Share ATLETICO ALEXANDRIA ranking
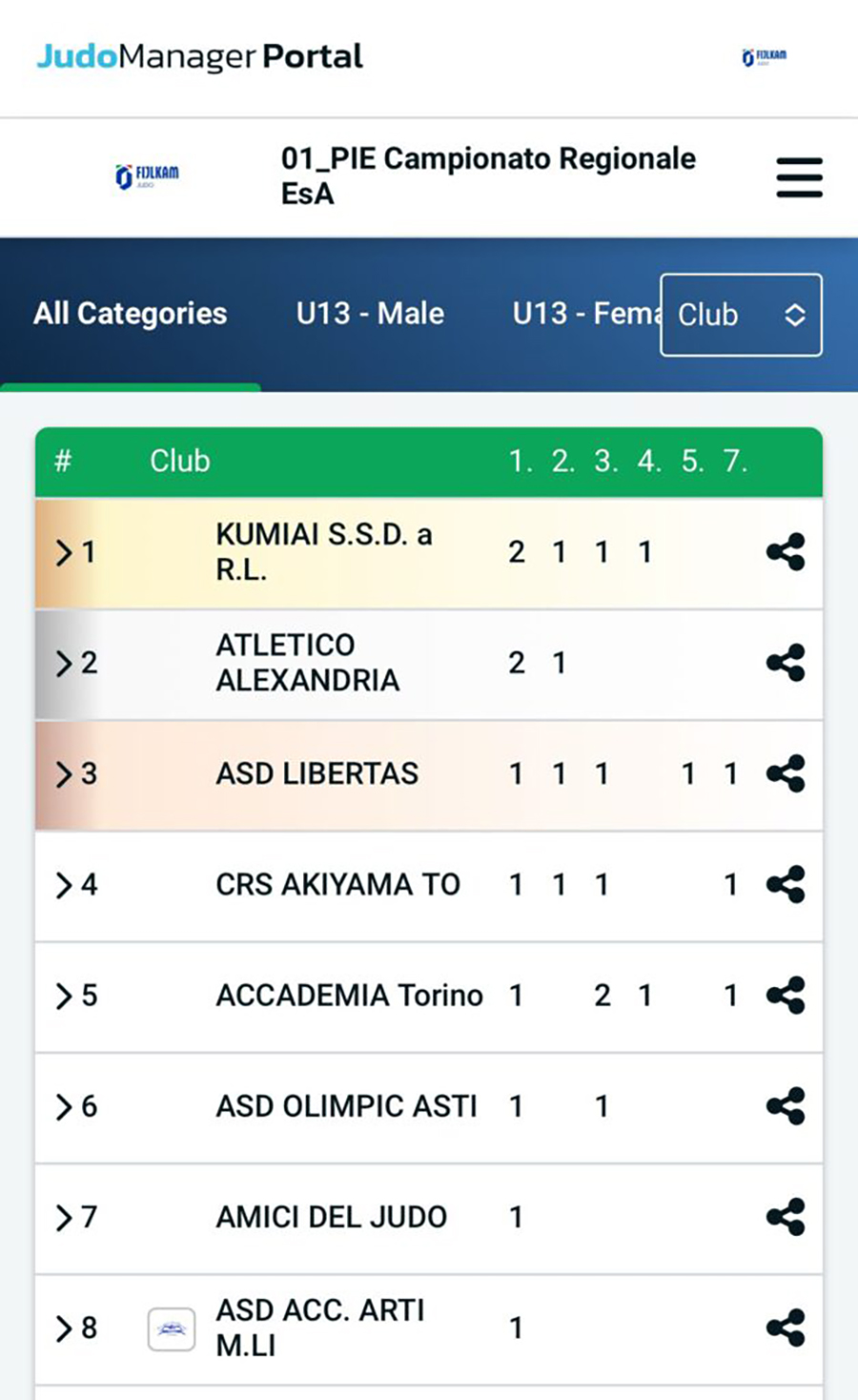 click(786, 663)
